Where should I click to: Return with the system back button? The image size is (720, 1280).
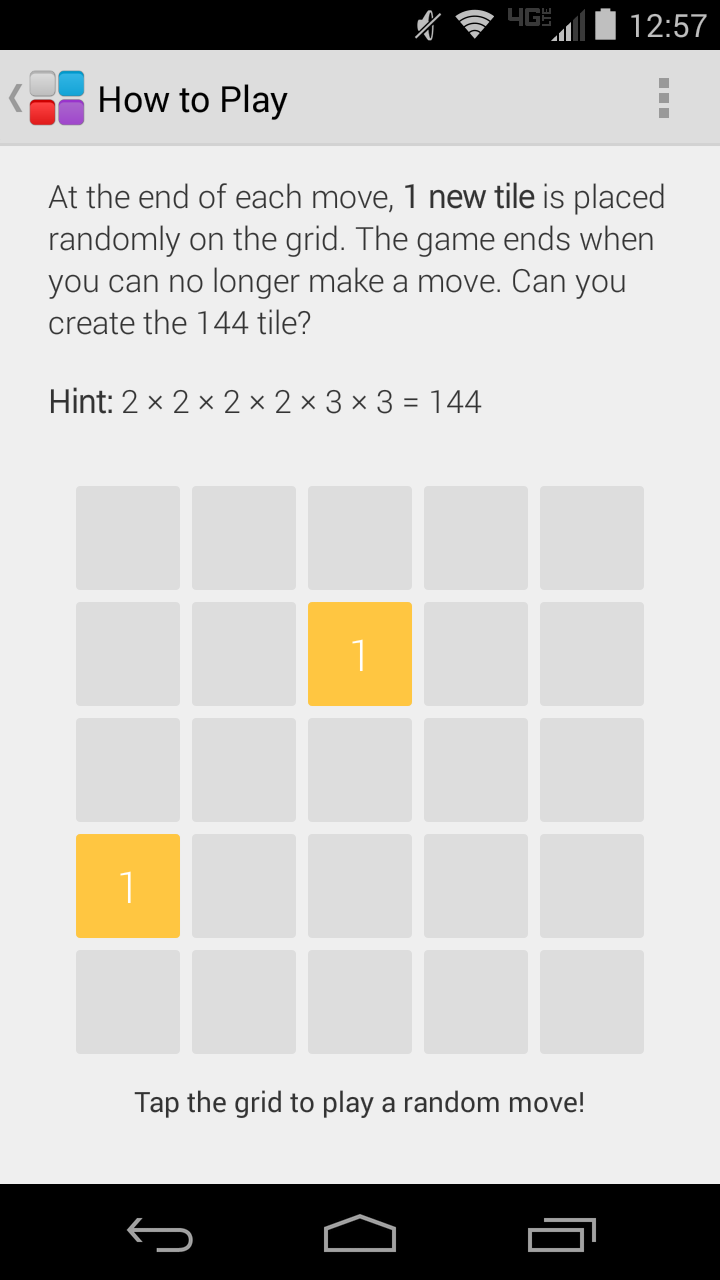coord(160,1235)
